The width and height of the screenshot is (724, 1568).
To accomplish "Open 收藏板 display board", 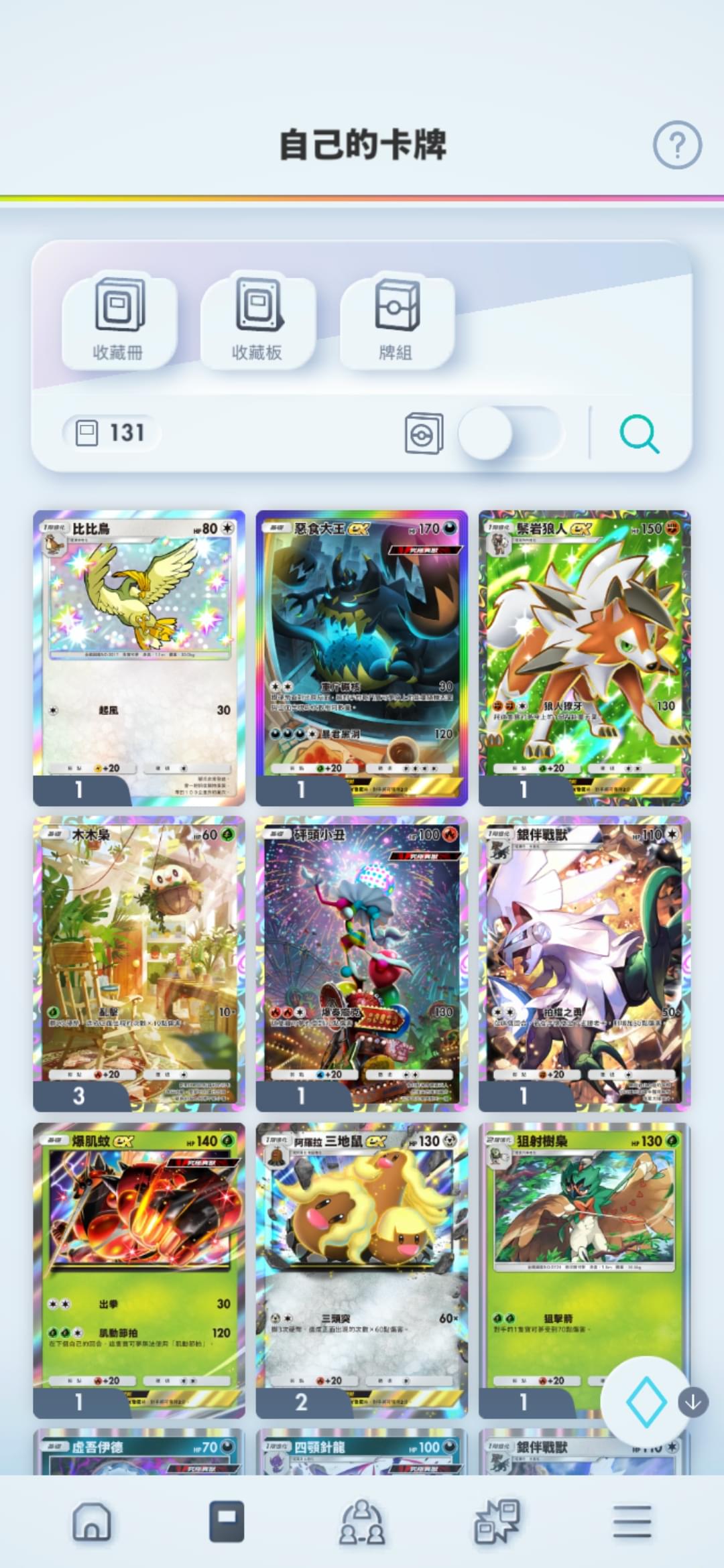I will pos(257,320).
